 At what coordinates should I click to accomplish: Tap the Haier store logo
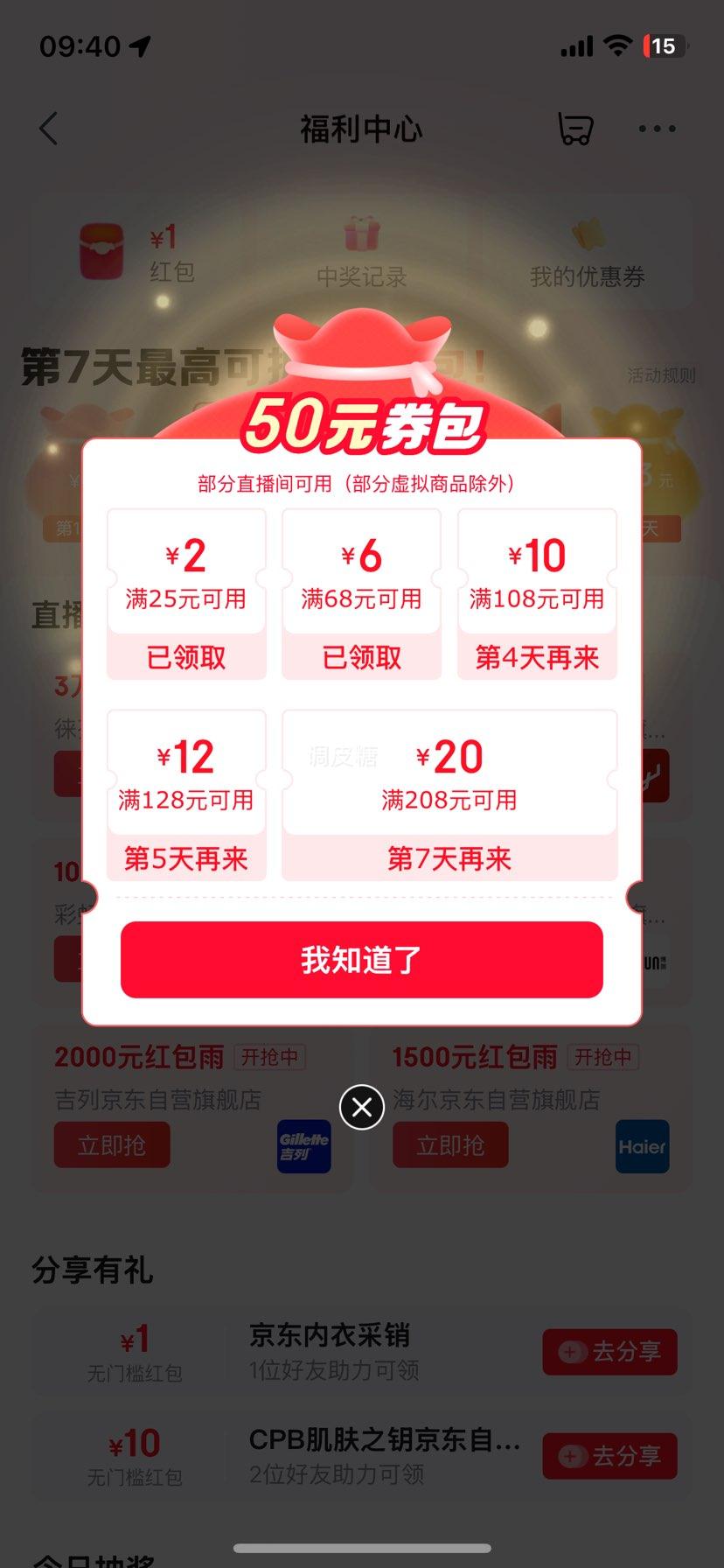click(642, 1146)
